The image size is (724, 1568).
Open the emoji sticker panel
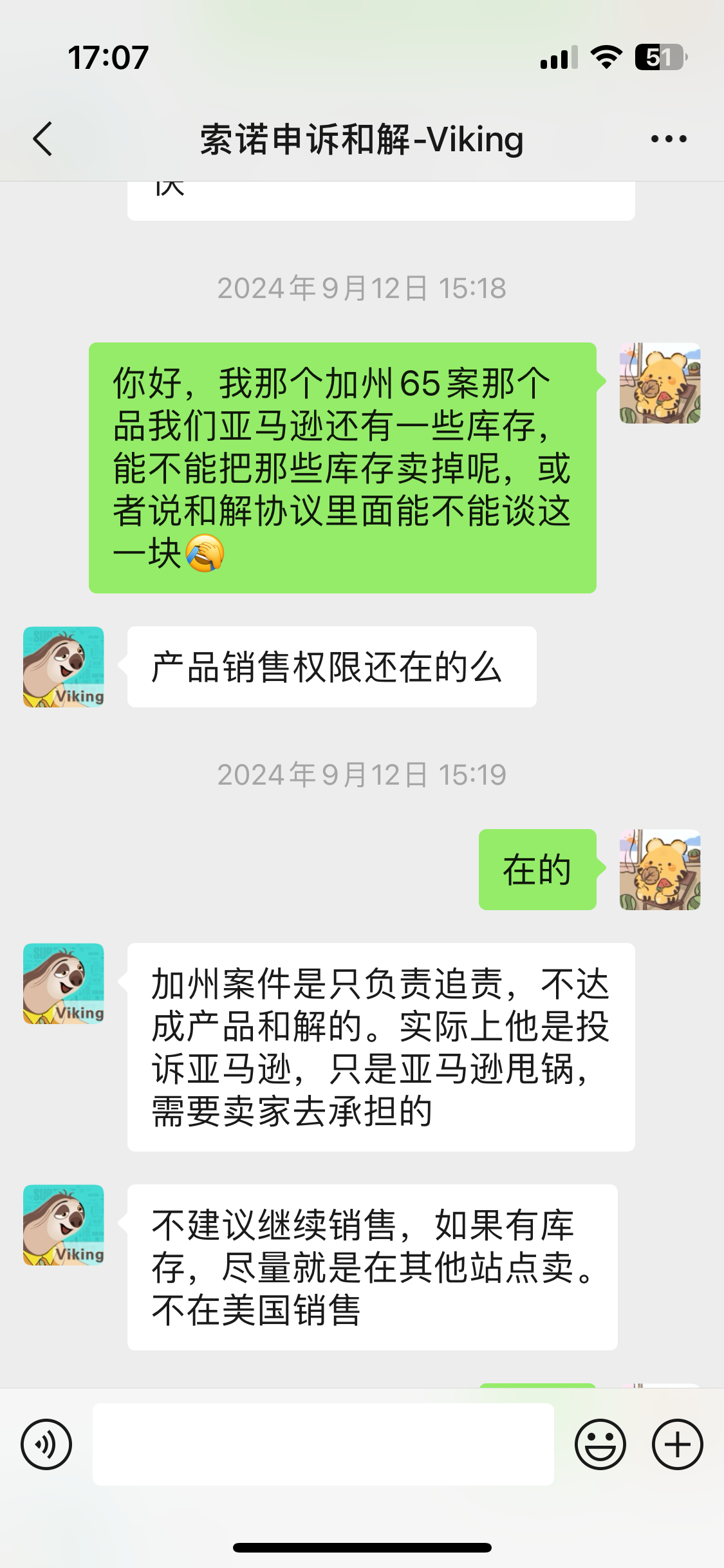click(x=600, y=1444)
